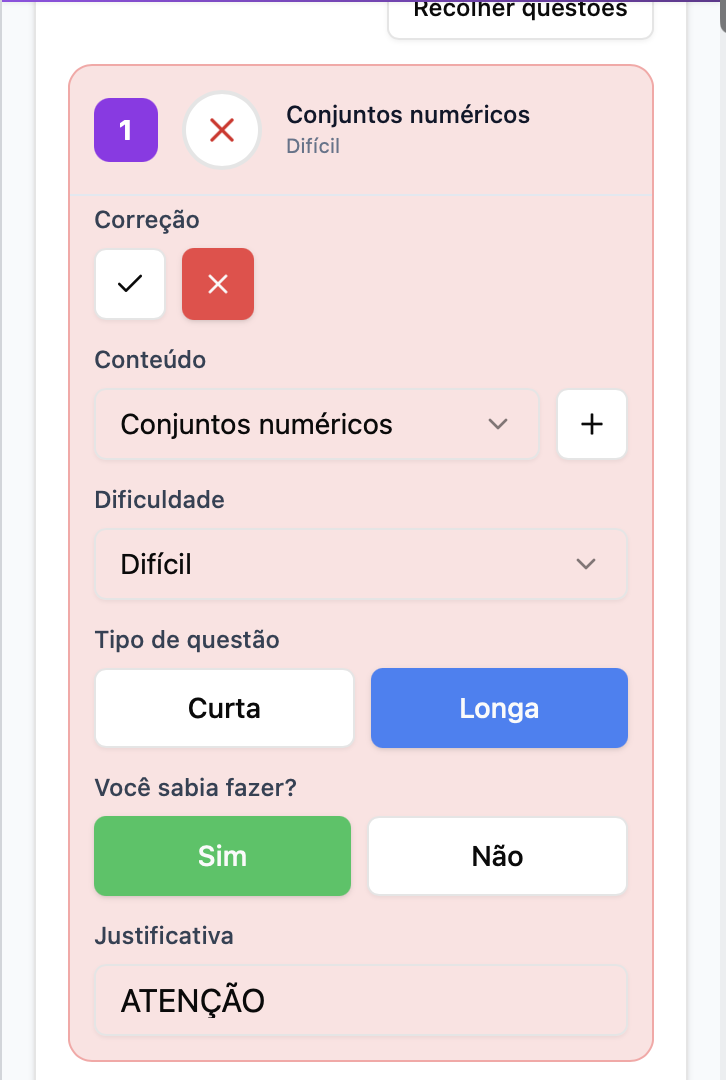This screenshot has width=726, height=1080.
Task: Edit the Justificativa field with ATENÇÃO
Action: 360,1000
